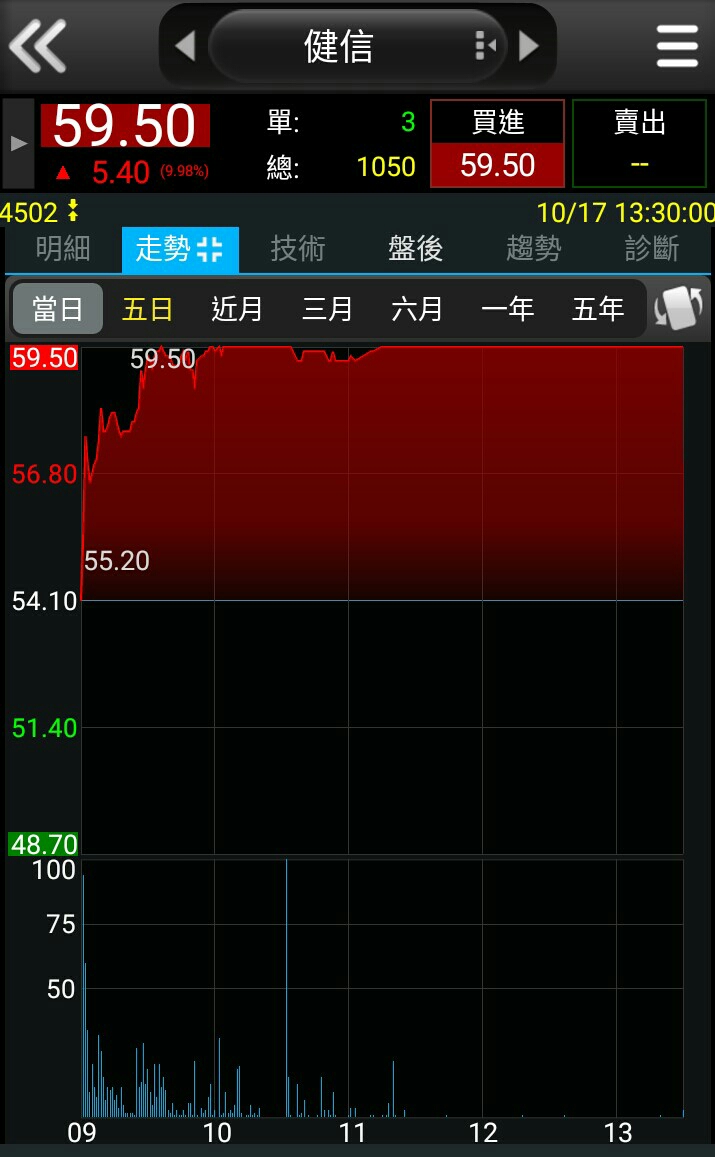Open the 技術 tab
The image size is (715, 1157).
pos(298,249)
